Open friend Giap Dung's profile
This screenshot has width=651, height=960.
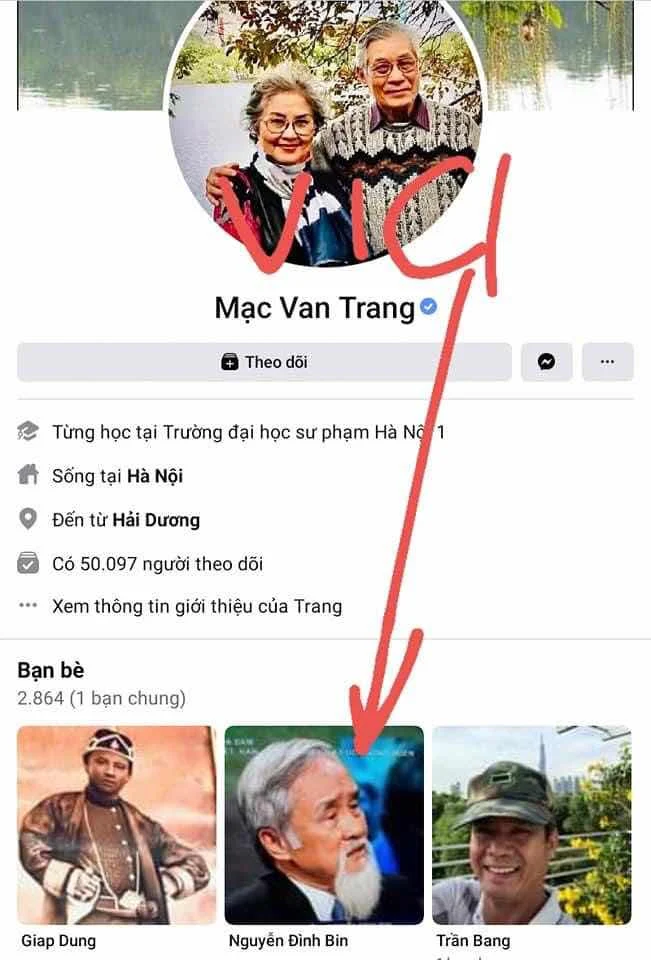[x=117, y=825]
